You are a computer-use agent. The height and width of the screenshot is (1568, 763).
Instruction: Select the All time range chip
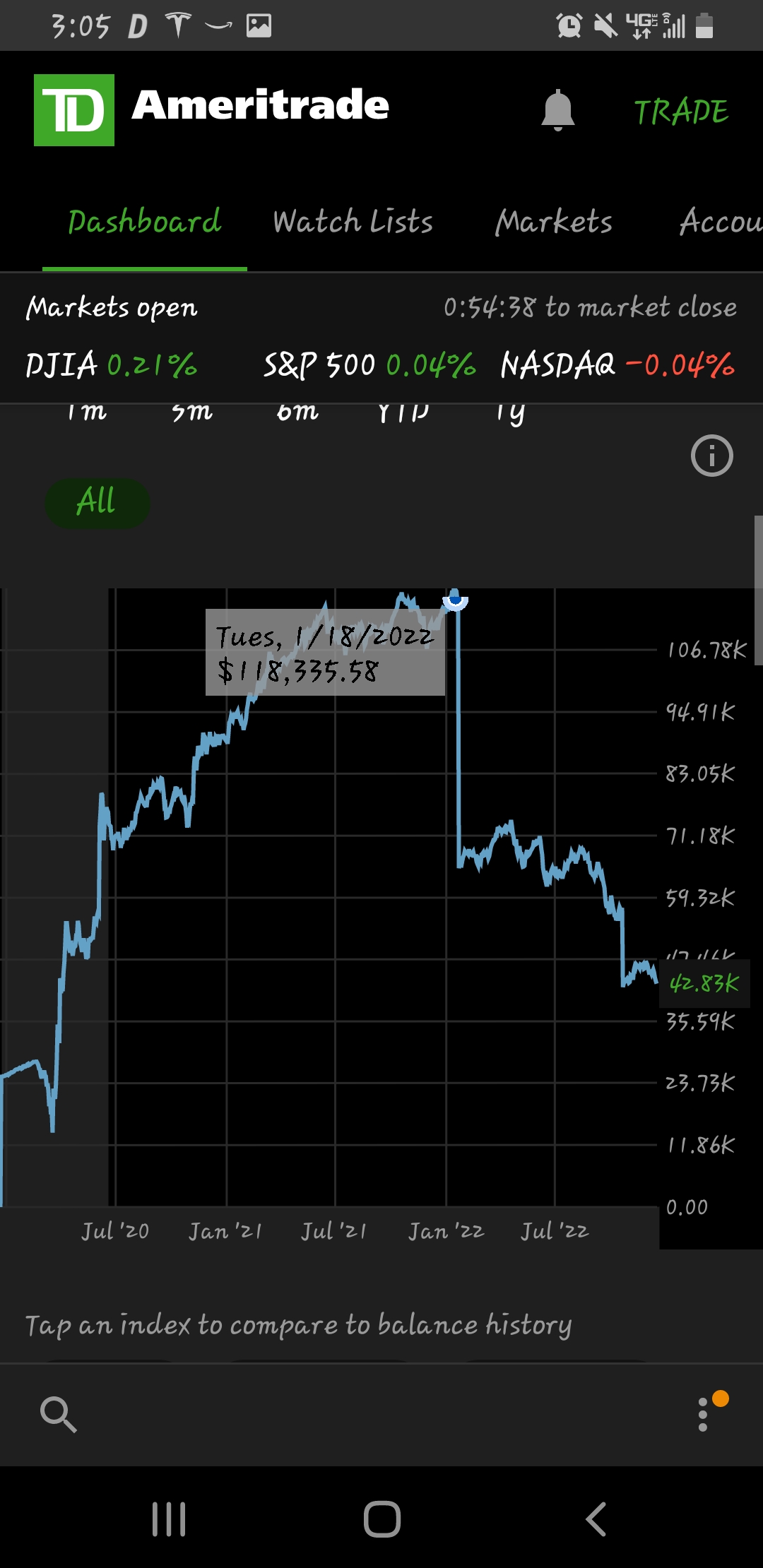pos(97,502)
